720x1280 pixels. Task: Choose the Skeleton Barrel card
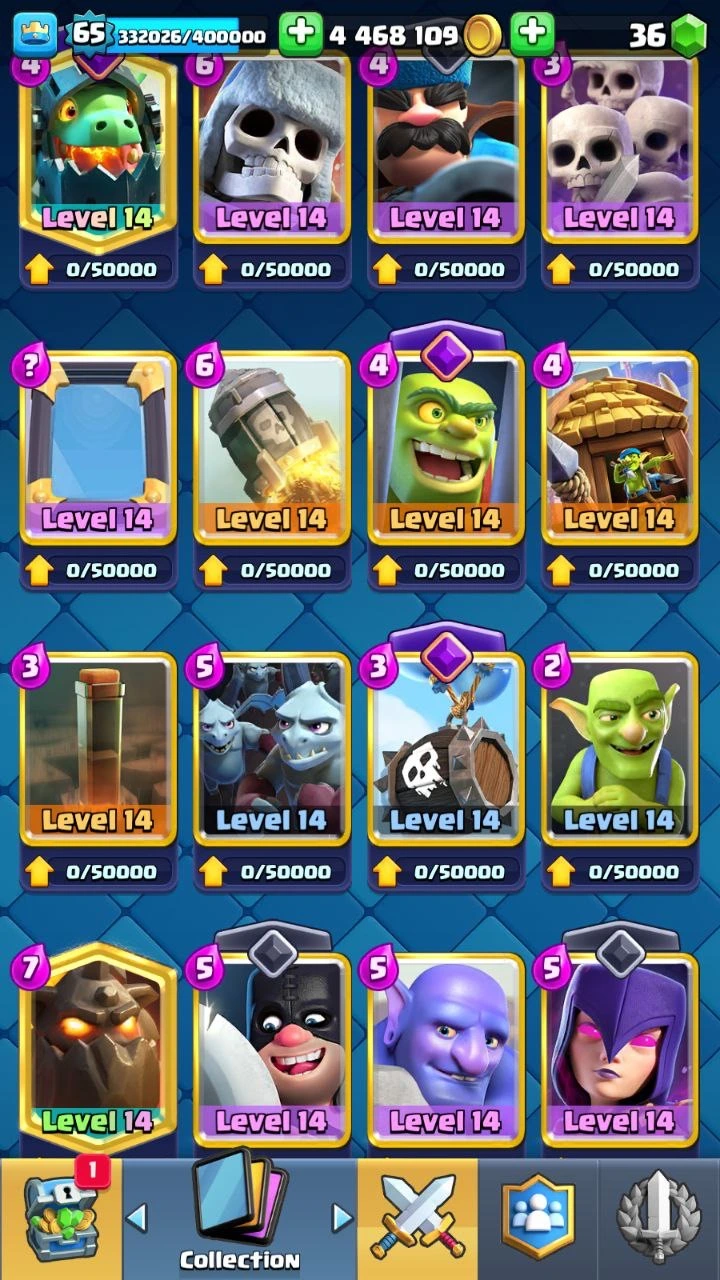coord(446,750)
